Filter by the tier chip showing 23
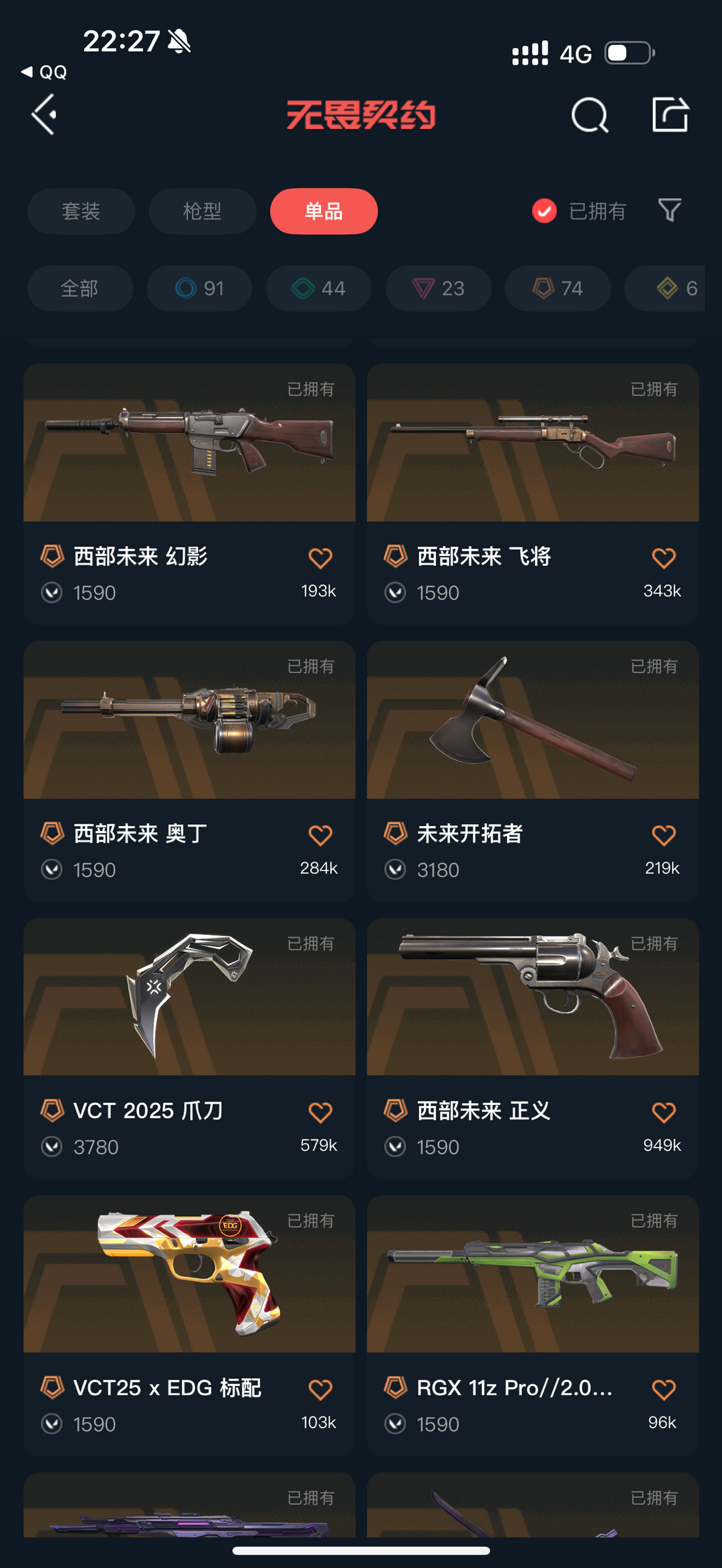This screenshot has height=1568, width=722. point(439,288)
